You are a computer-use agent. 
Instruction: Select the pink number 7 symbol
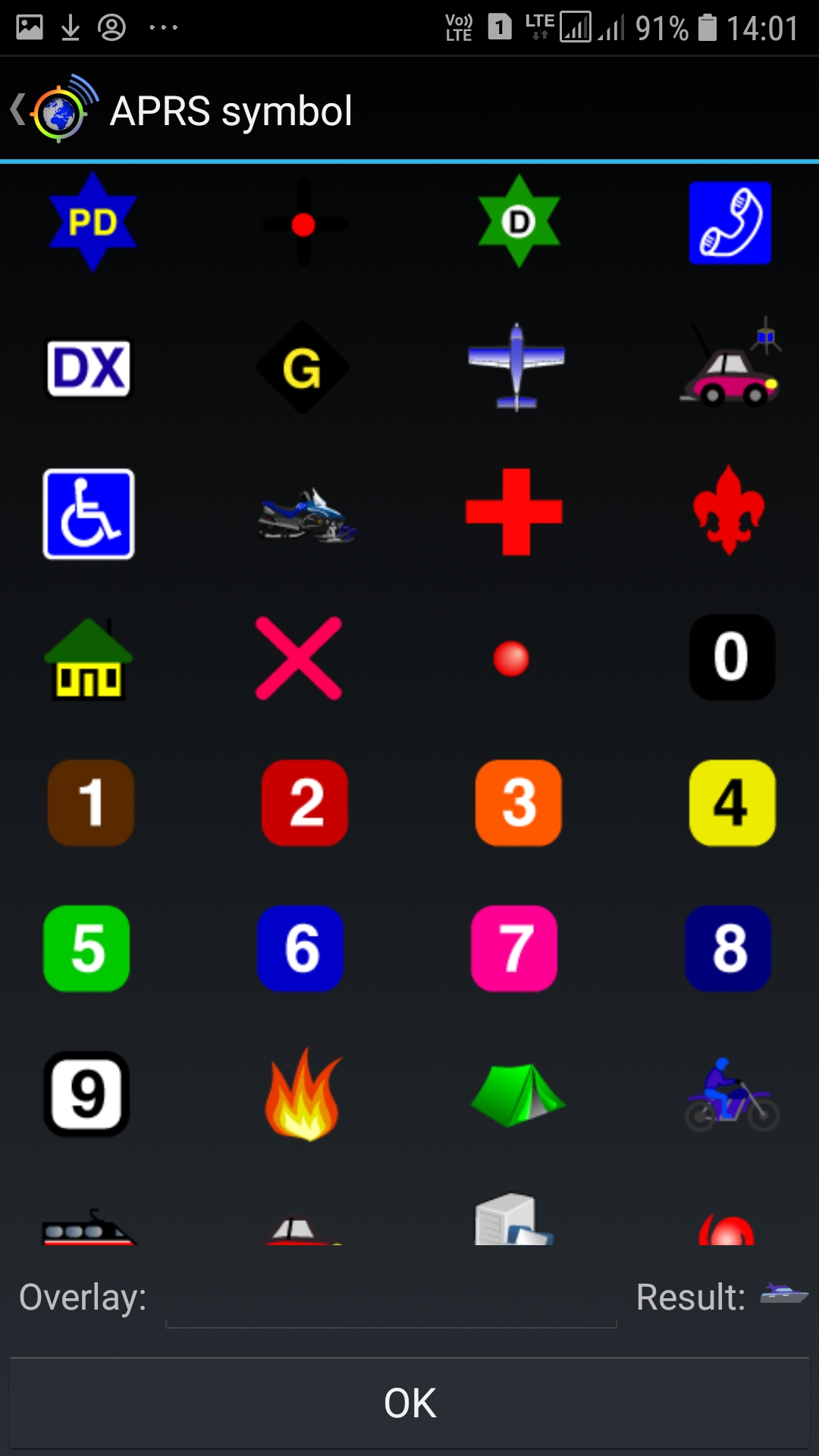[x=515, y=948]
